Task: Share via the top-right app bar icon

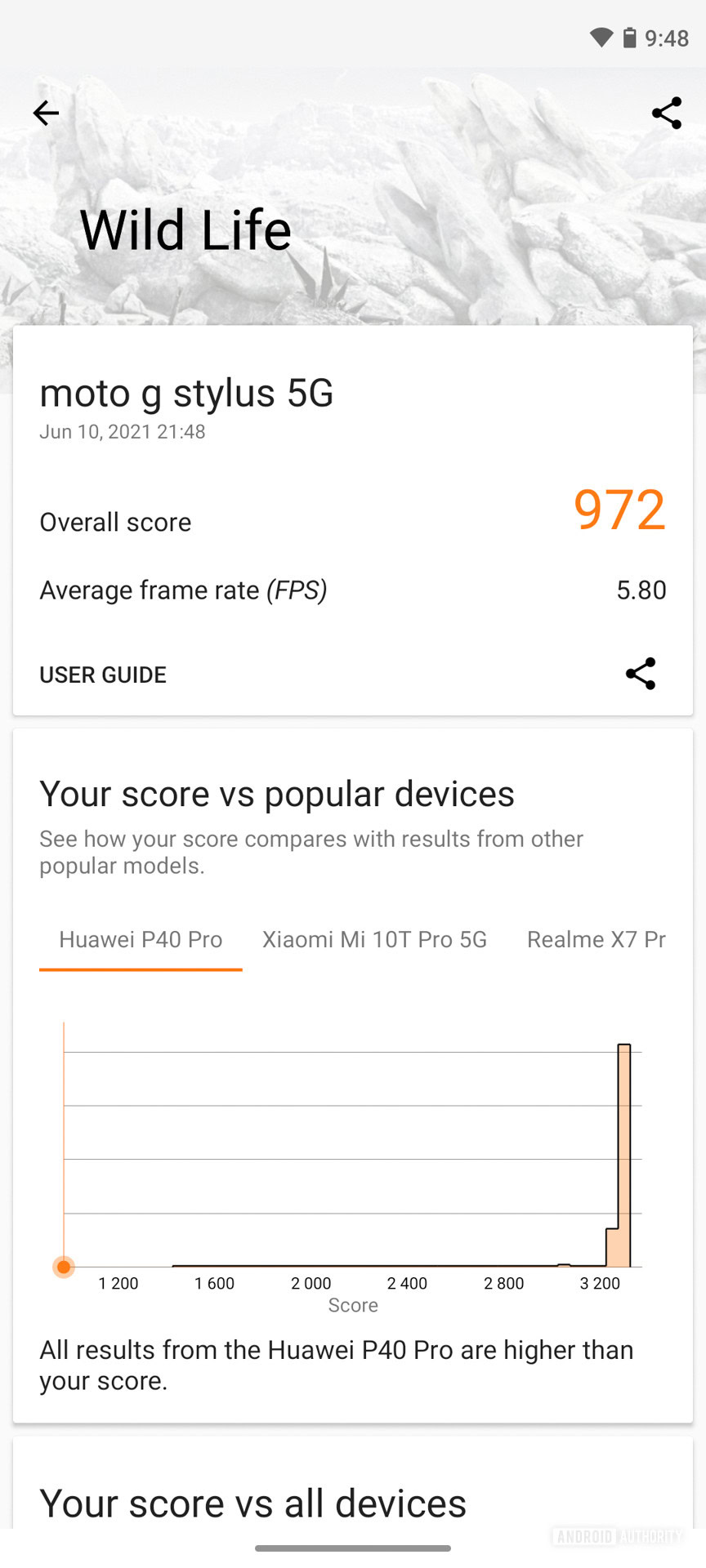Action: pyautogui.click(x=666, y=113)
